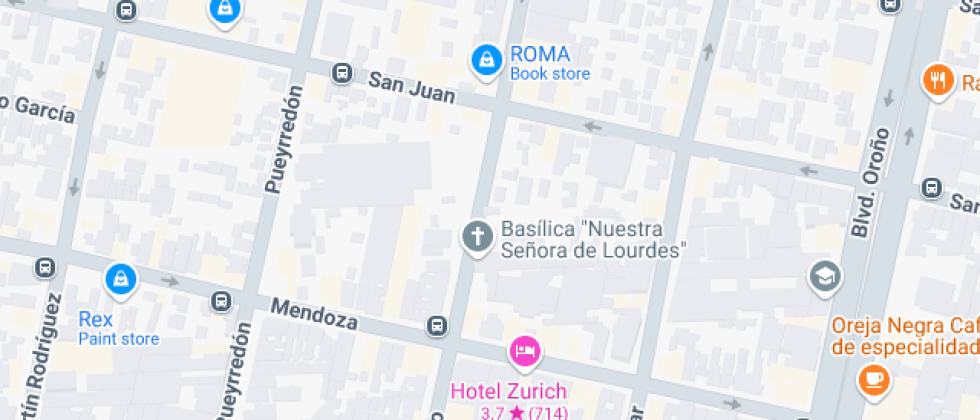
Task: Open the ROMA book store marker
Action: tap(485, 59)
